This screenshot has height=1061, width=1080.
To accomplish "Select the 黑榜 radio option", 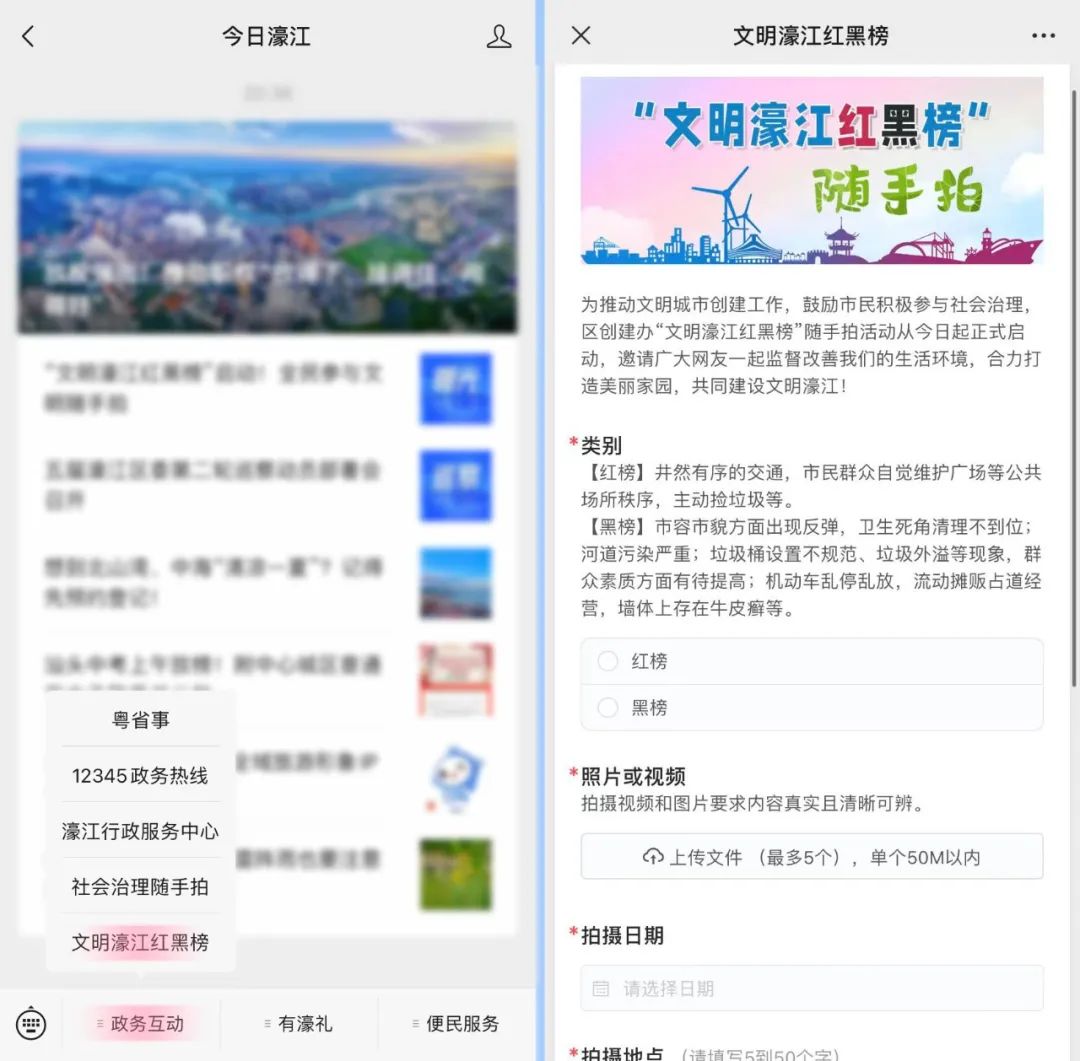I will (608, 708).
